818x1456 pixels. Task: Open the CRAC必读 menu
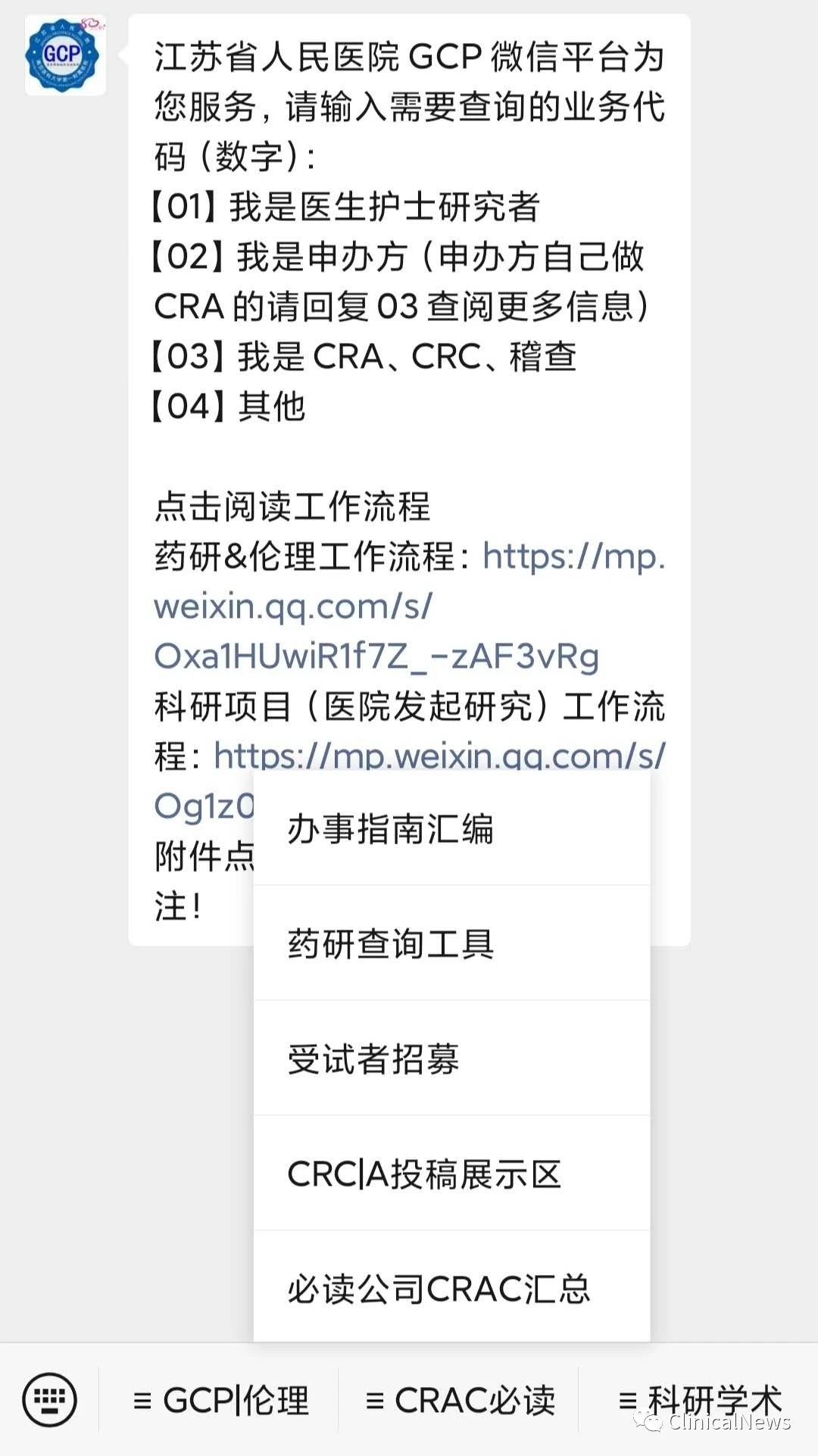[460, 1400]
